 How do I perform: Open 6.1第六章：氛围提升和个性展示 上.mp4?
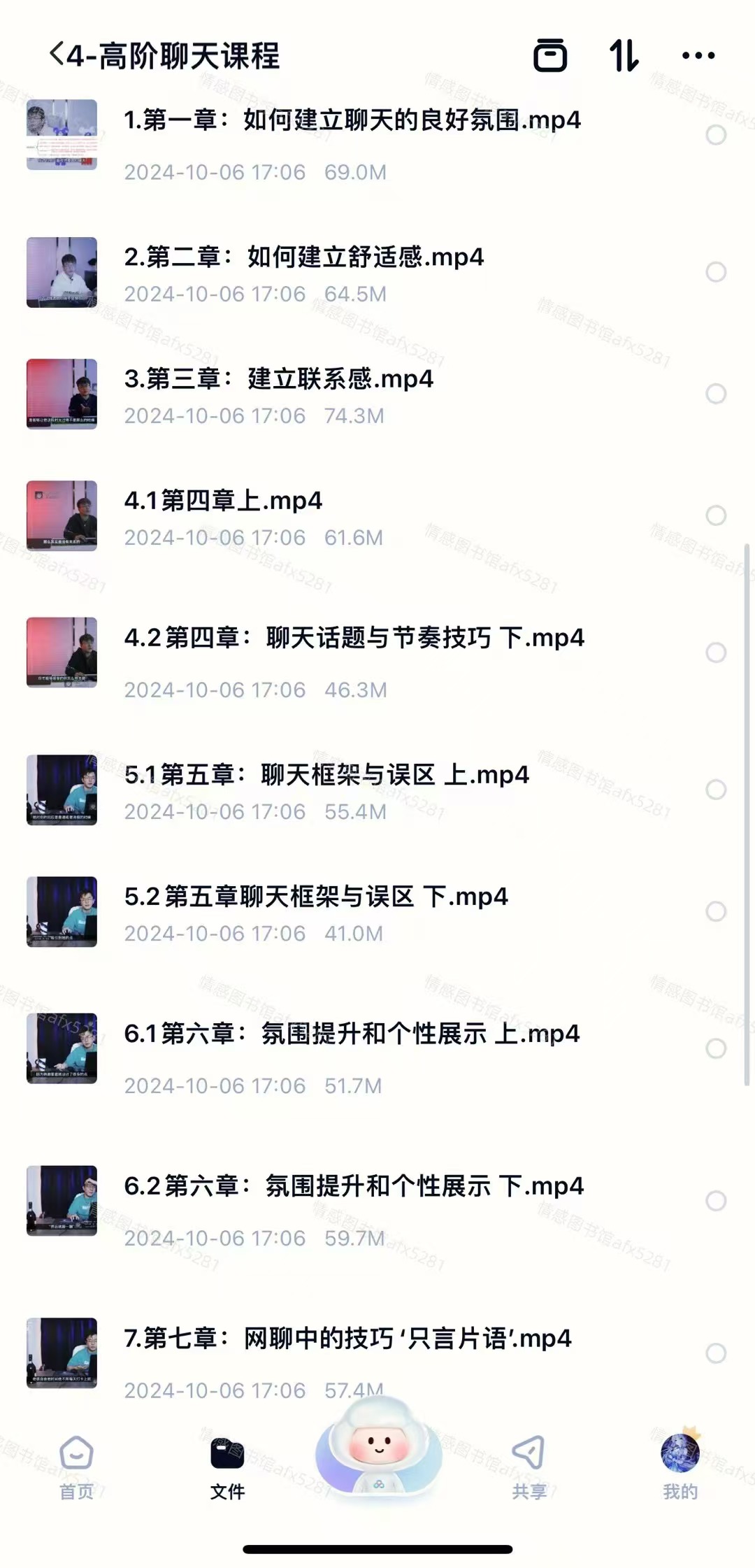pyautogui.click(x=352, y=1034)
